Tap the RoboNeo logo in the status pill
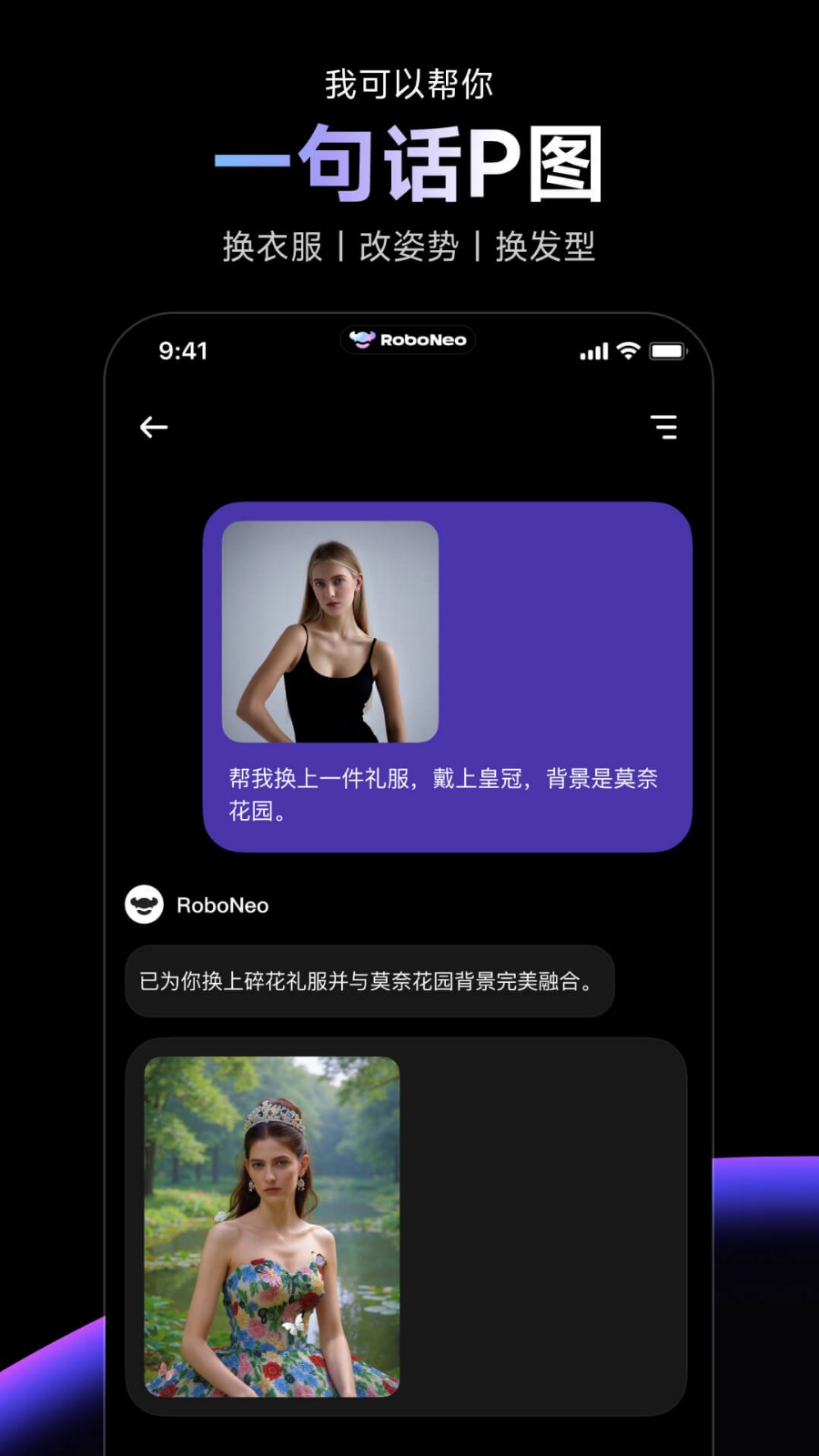819x1456 pixels. coord(408,339)
